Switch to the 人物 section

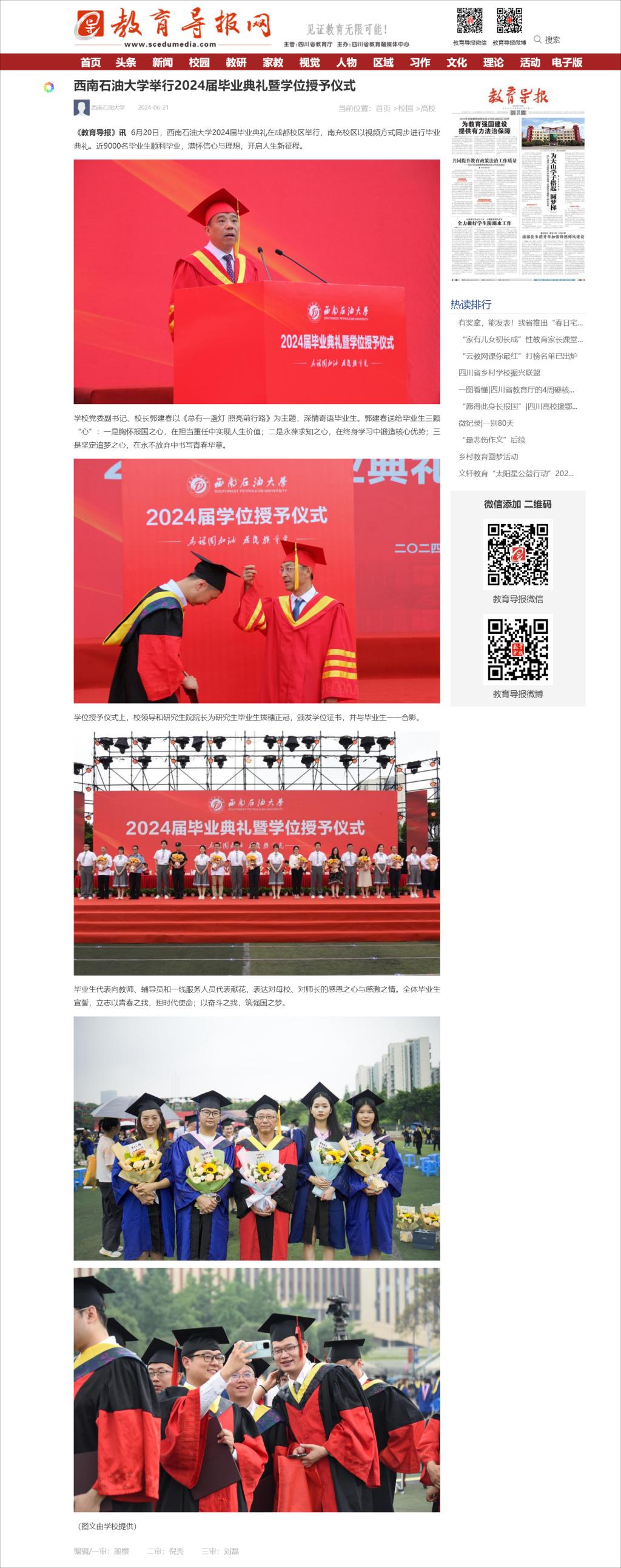pyautogui.click(x=346, y=62)
